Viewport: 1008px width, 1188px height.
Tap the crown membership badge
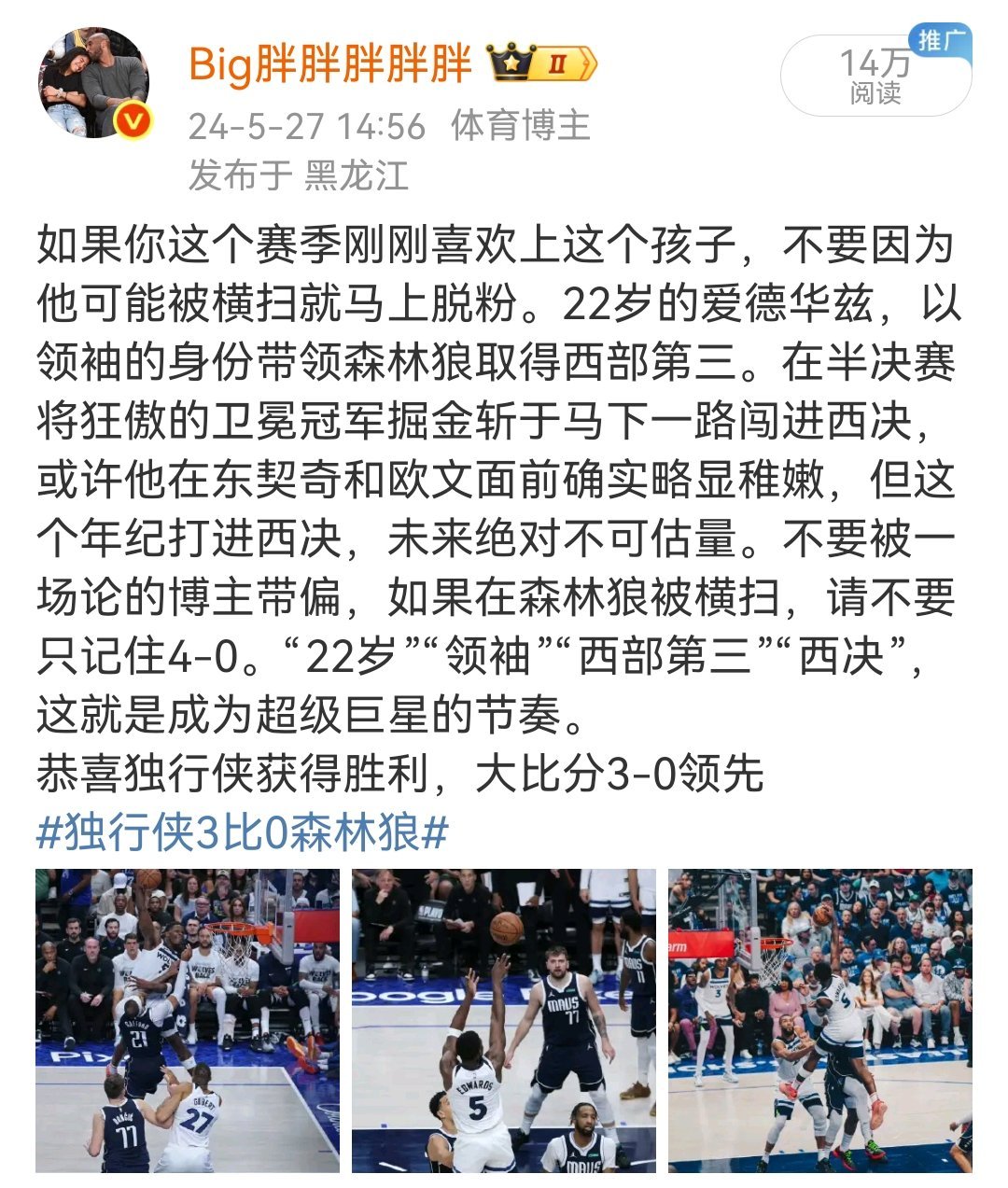coord(543,64)
